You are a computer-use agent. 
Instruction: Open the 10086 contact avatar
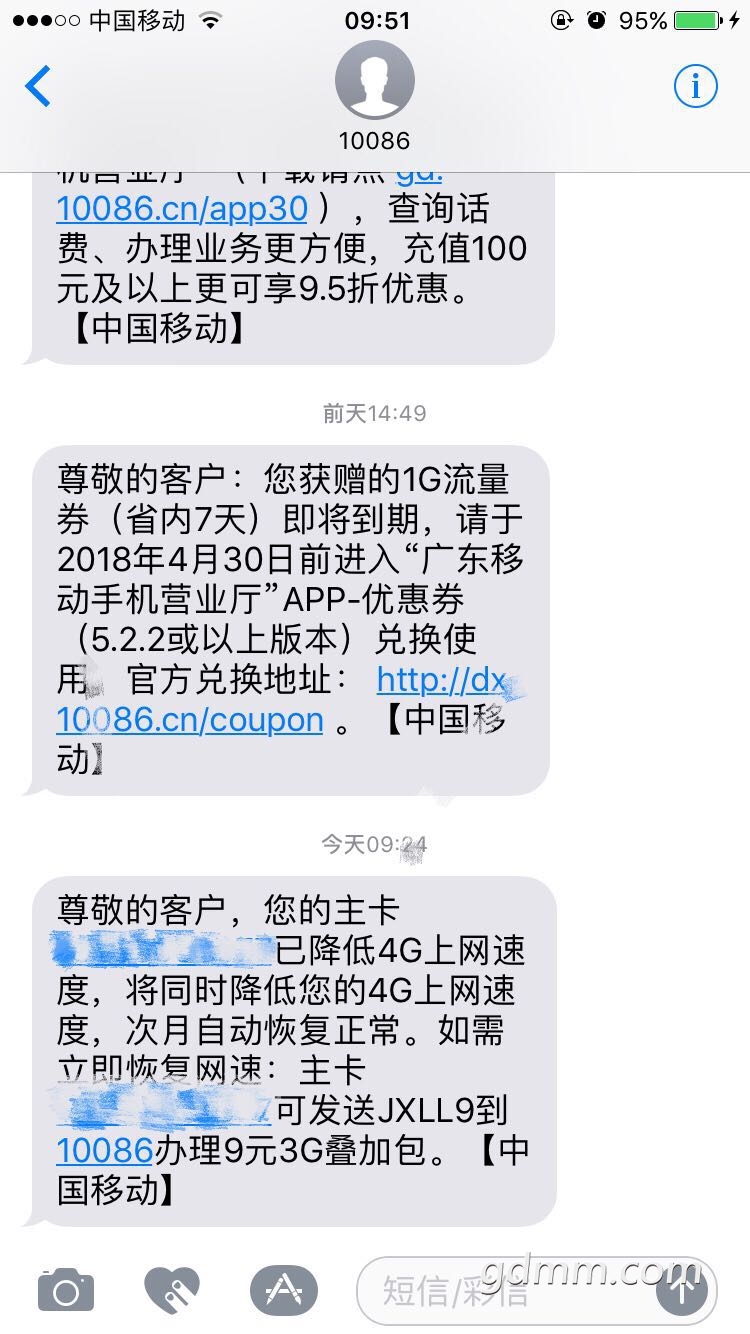tap(375, 80)
